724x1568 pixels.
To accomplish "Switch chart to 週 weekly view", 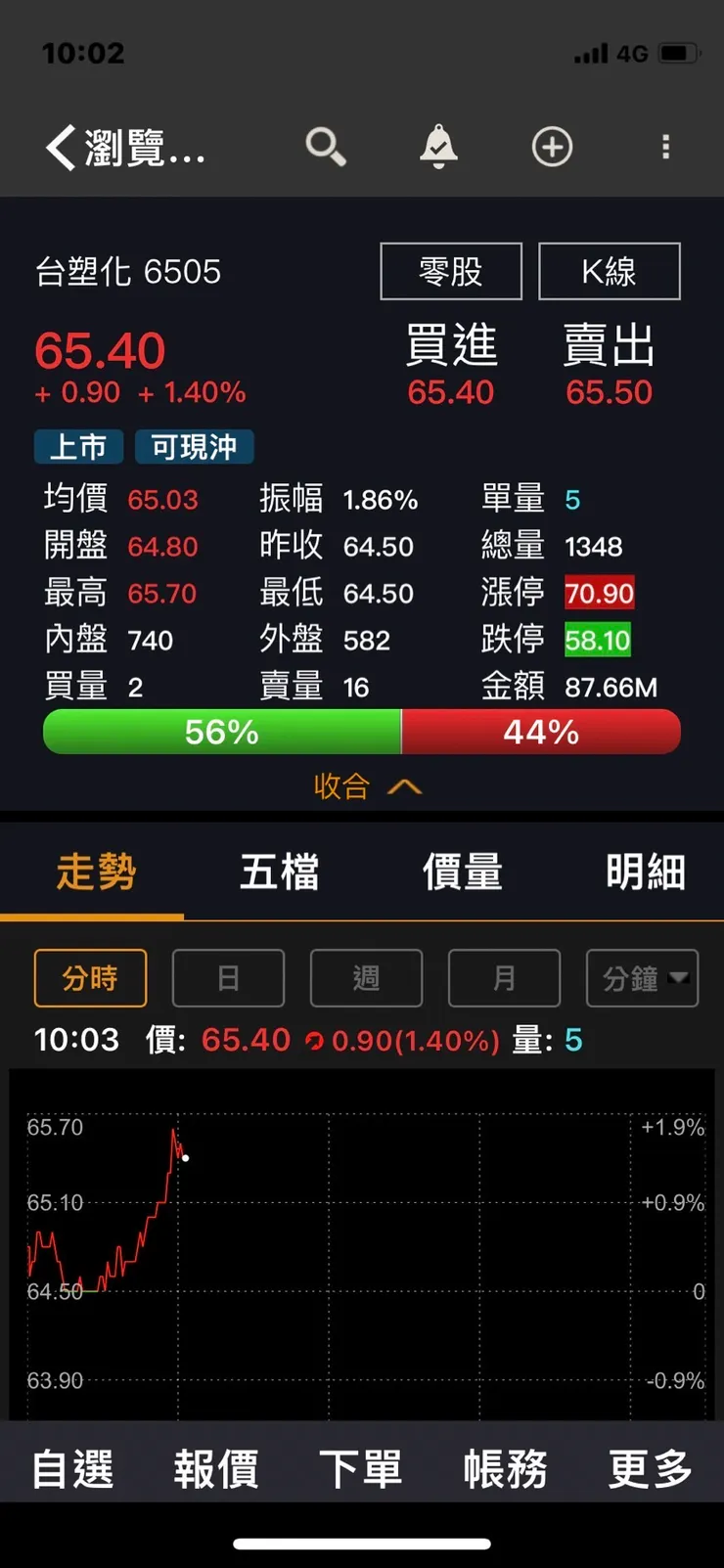I will [x=366, y=977].
